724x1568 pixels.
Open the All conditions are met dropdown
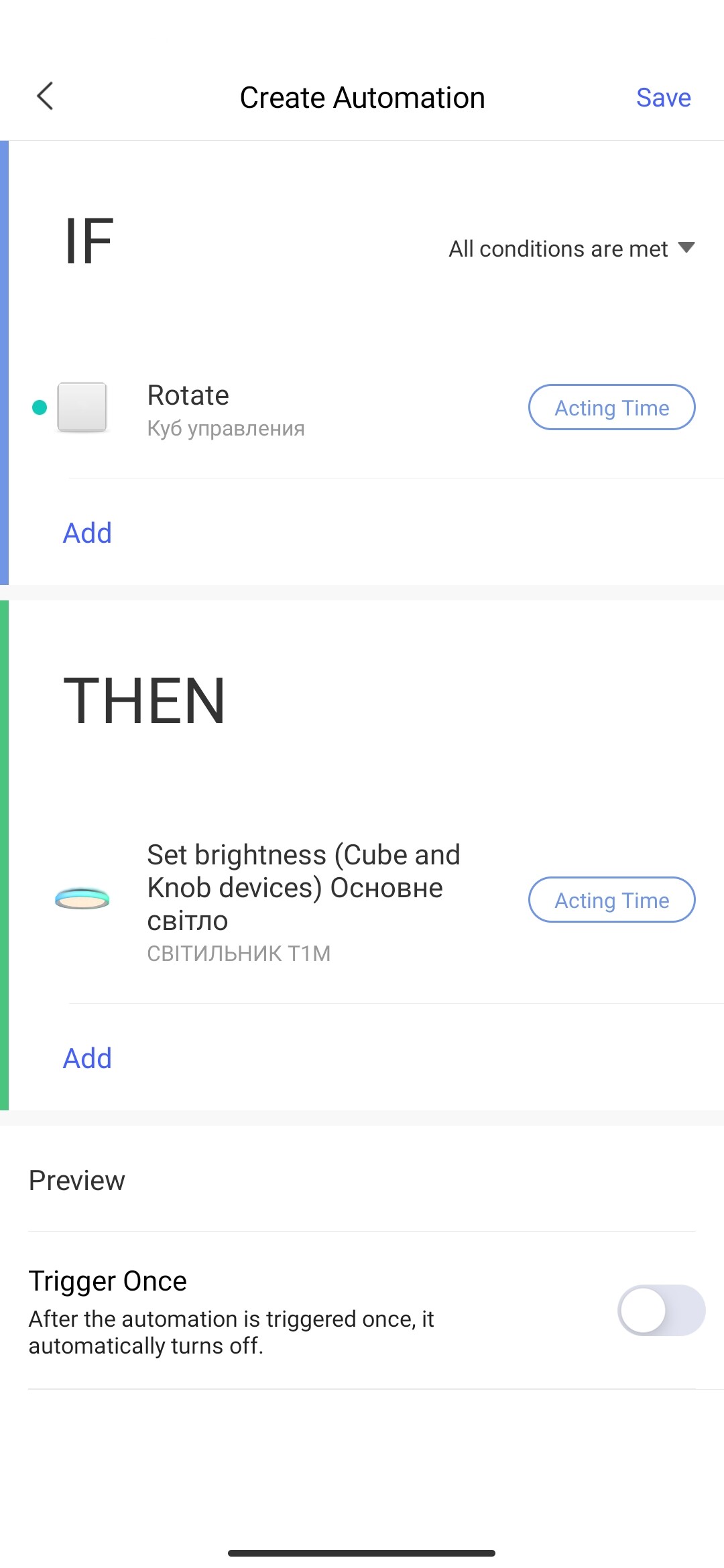571,249
